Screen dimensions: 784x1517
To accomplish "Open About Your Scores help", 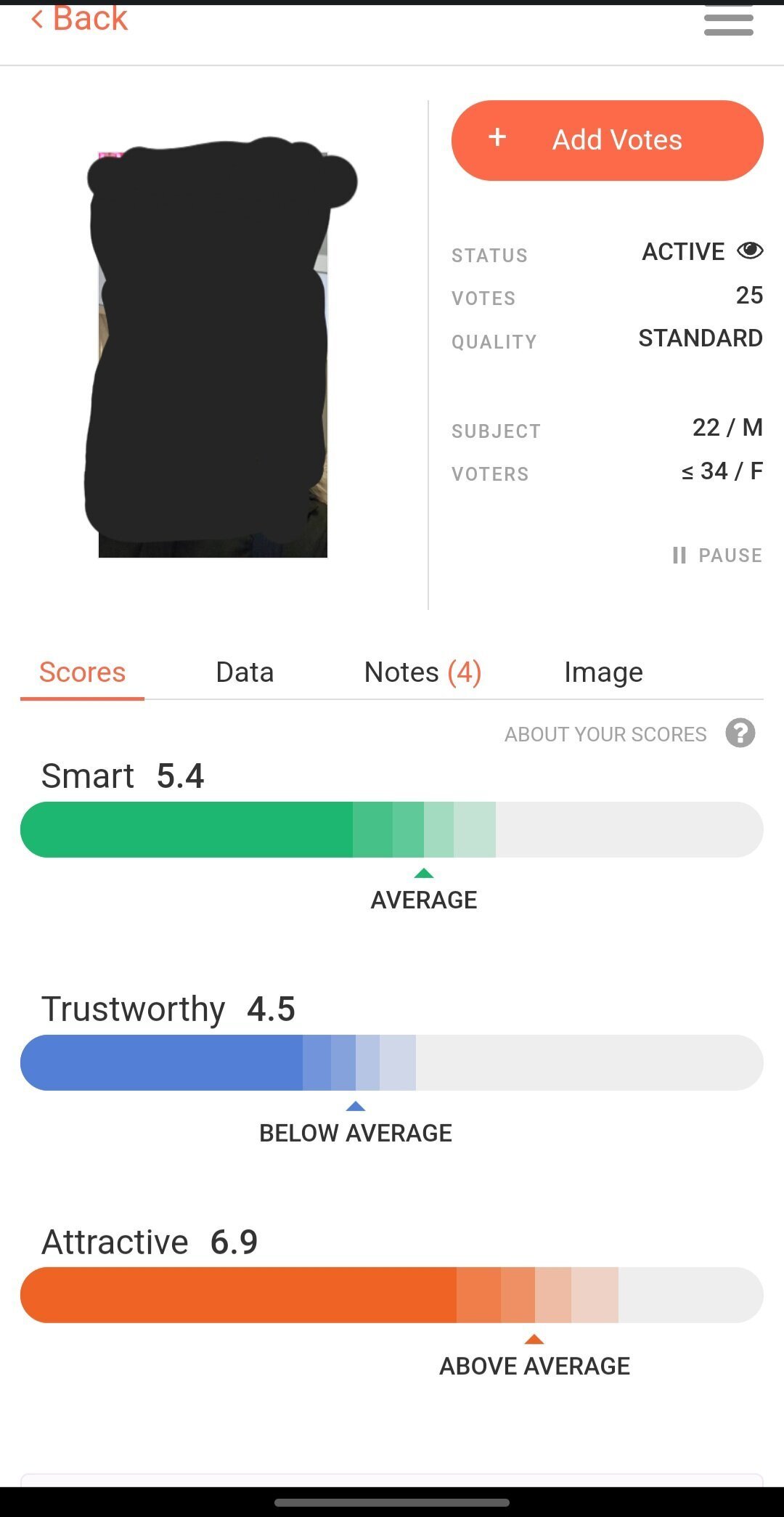I will (740, 733).
